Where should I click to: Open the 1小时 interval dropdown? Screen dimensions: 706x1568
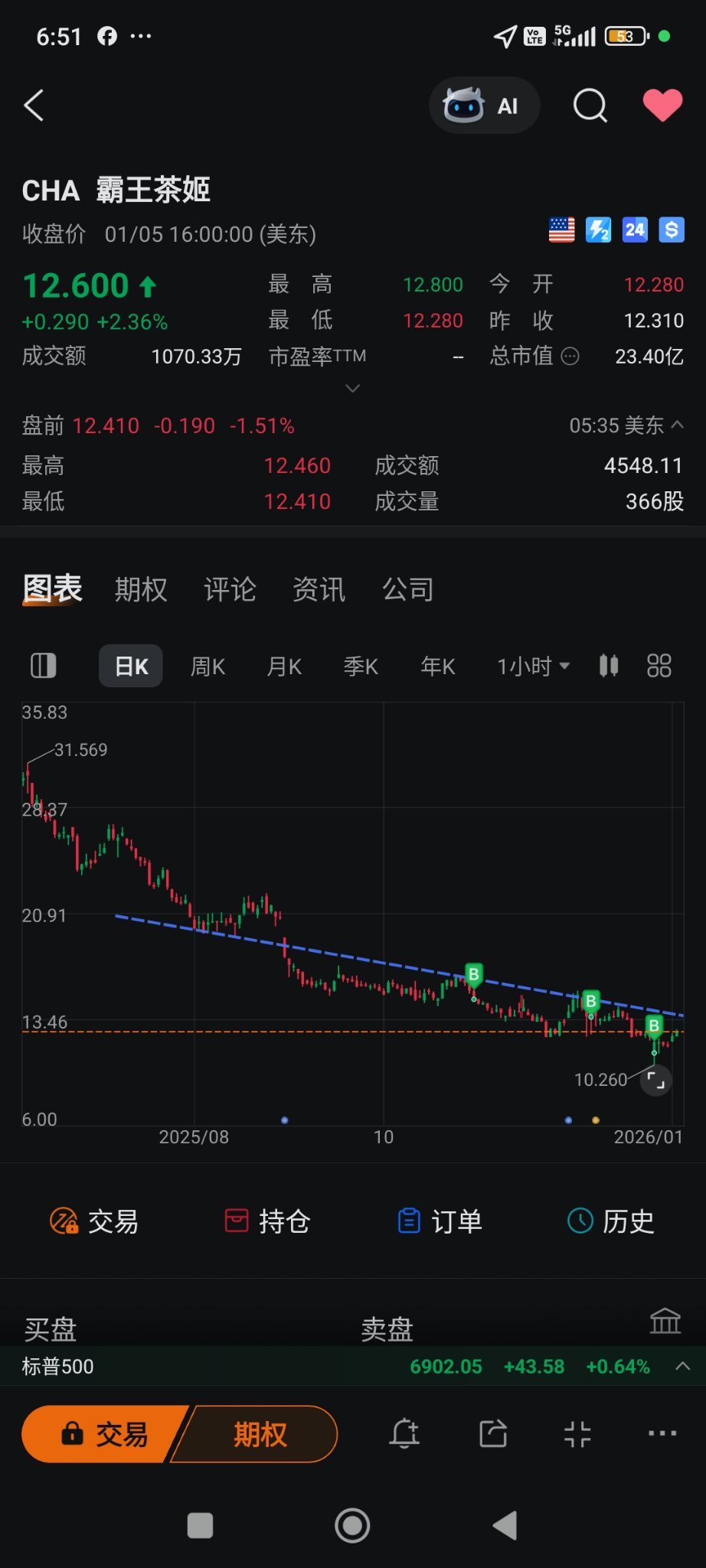(533, 667)
